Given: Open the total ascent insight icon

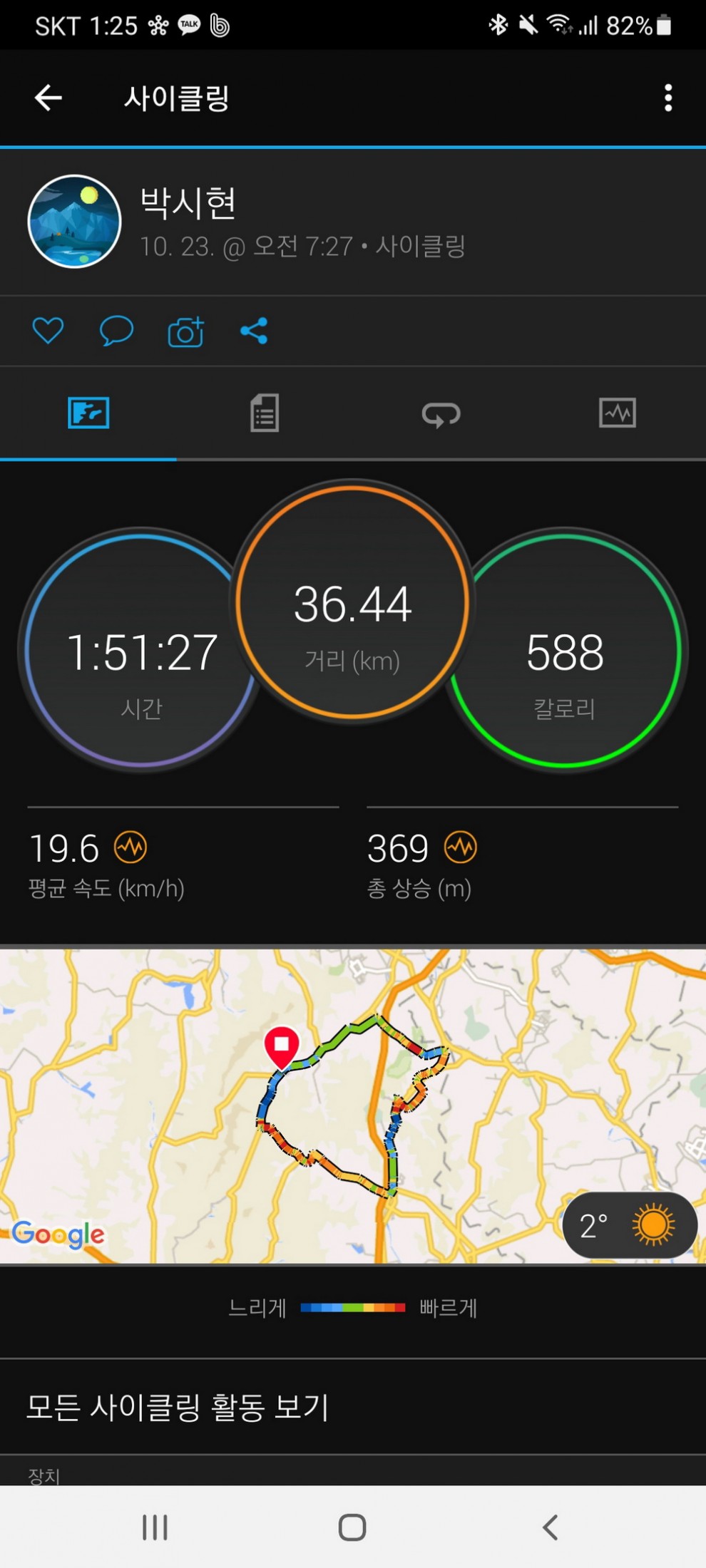Looking at the screenshot, I should coord(461,847).
